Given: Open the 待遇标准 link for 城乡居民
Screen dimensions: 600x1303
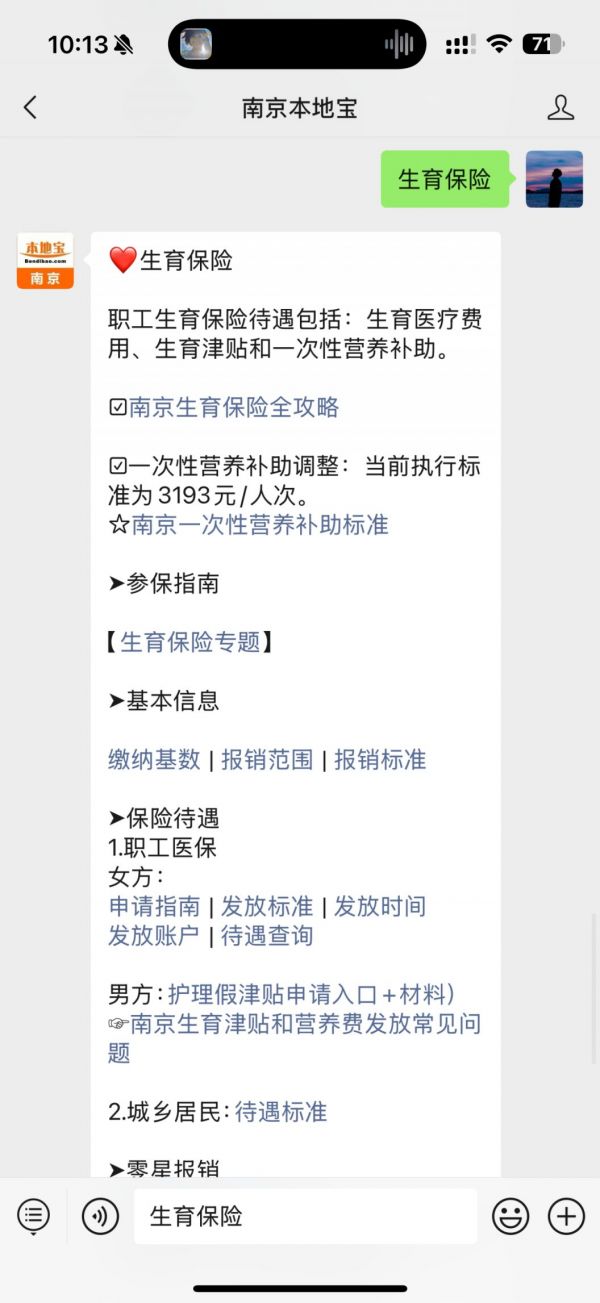Looking at the screenshot, I should pos(281,1112).
